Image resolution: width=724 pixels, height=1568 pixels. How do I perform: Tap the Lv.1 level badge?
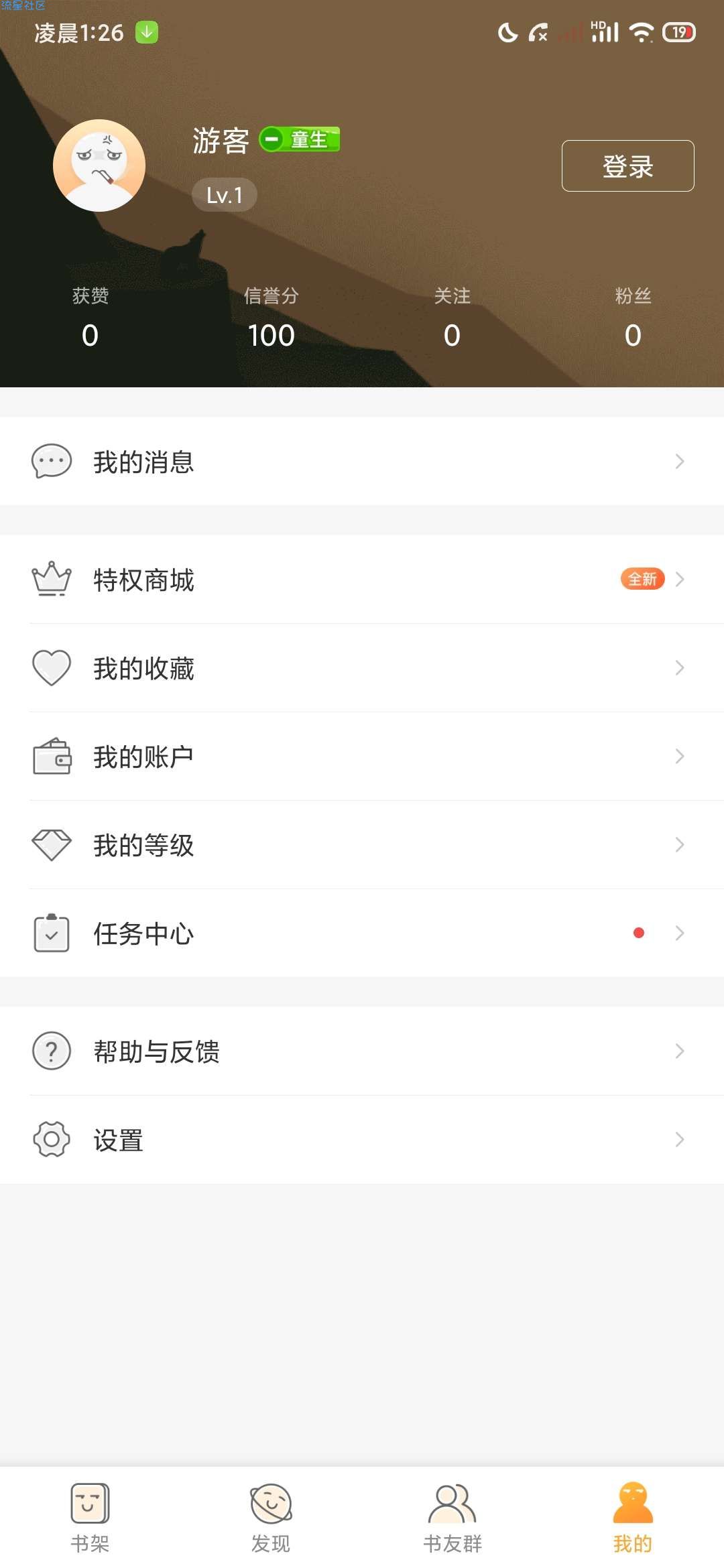click(225, 195)
